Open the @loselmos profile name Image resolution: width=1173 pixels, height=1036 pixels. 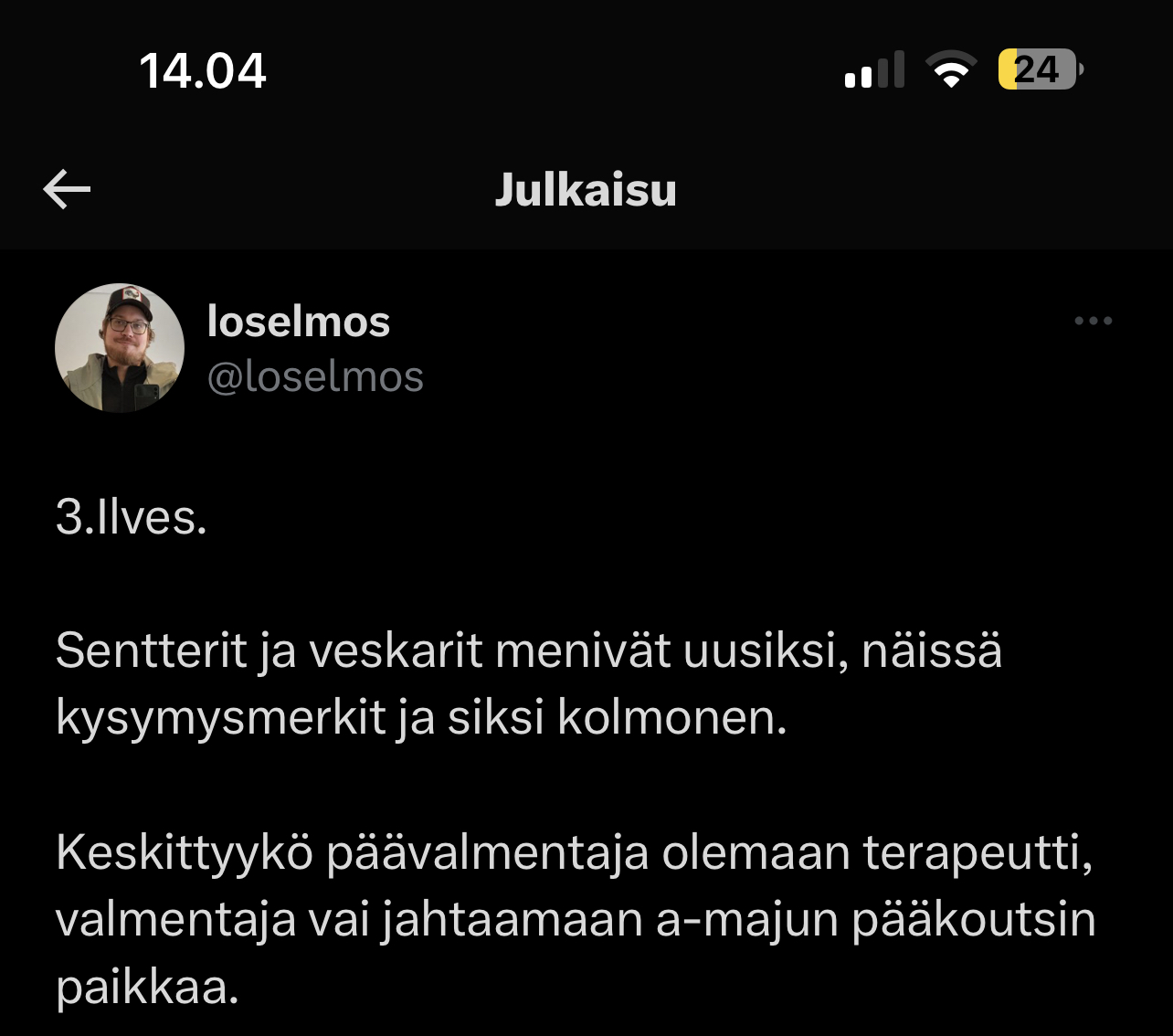299,322
